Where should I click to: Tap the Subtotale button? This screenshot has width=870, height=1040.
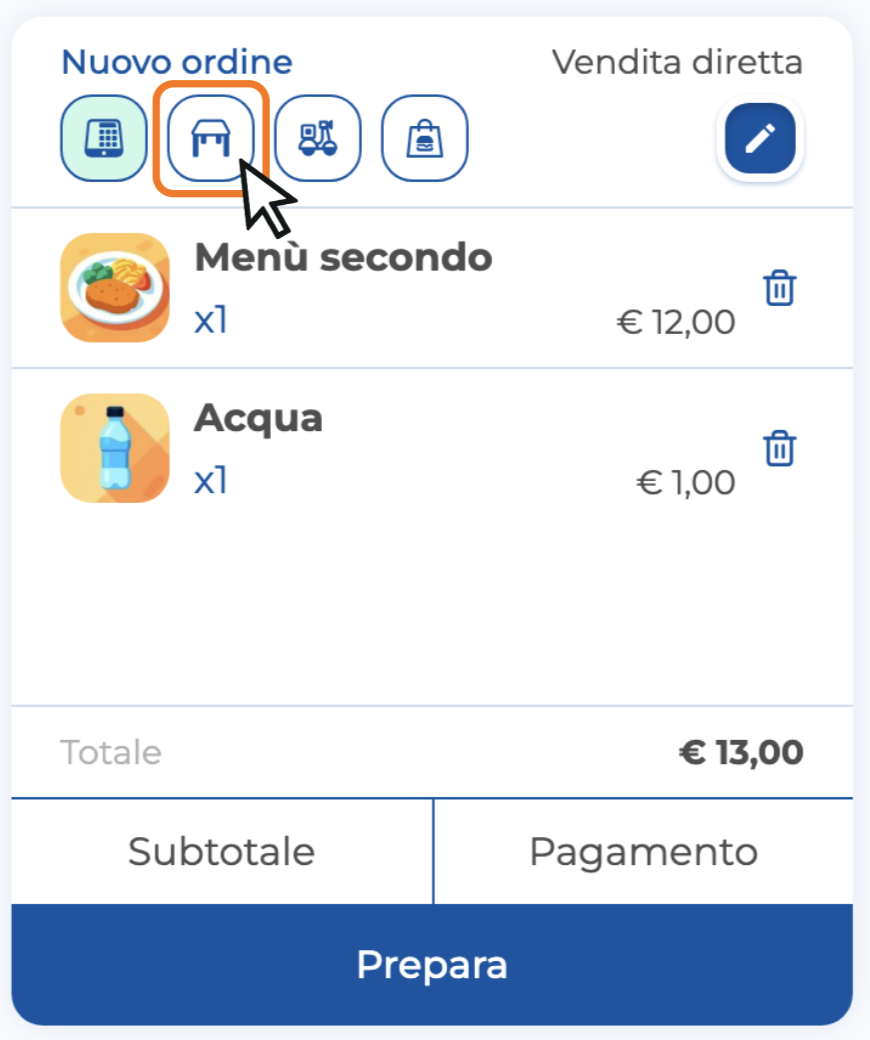(x=222, y=852)
